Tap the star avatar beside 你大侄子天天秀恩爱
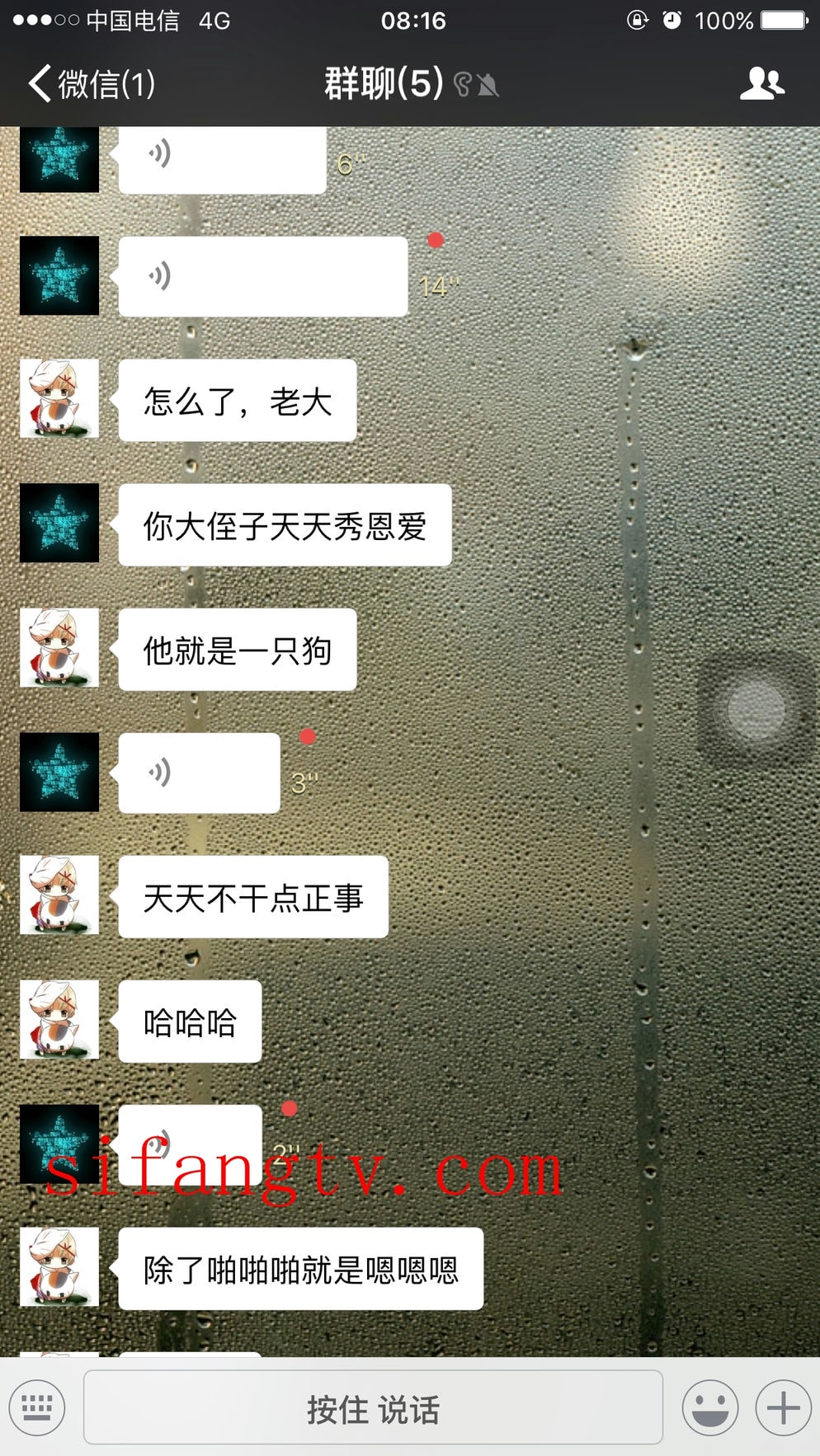 59,524
